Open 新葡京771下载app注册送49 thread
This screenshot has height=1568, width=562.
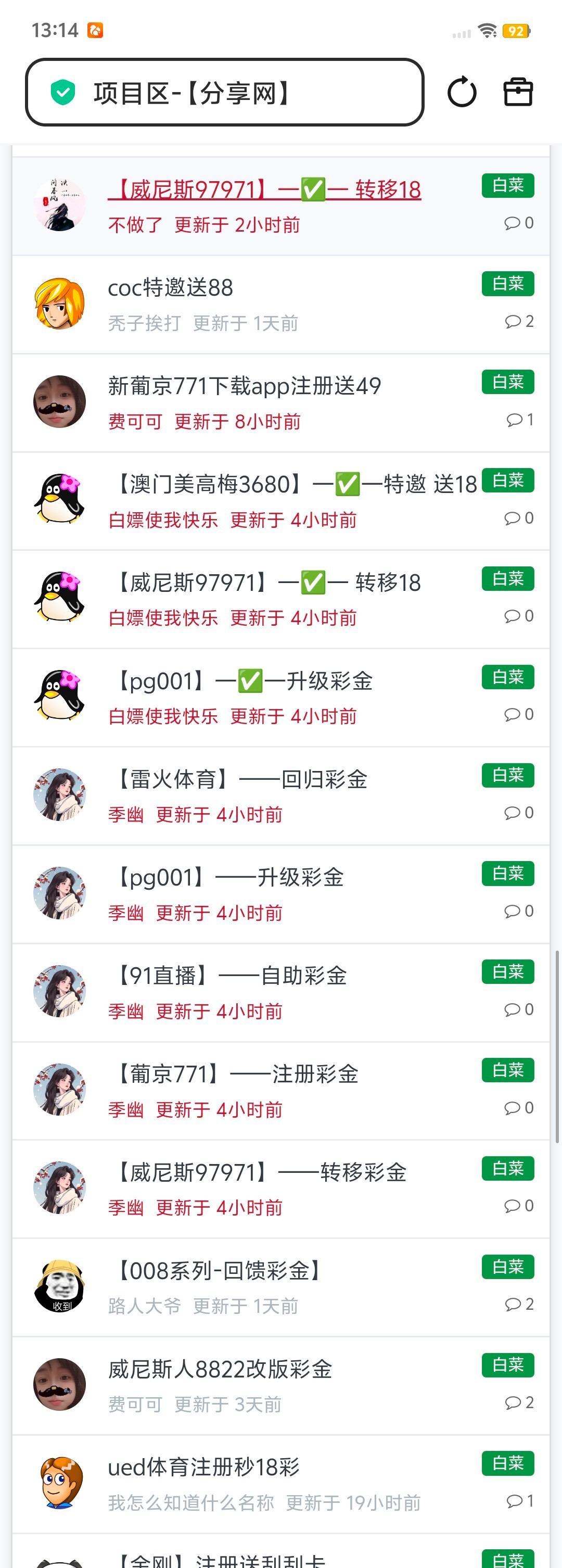tap(244, 386)
